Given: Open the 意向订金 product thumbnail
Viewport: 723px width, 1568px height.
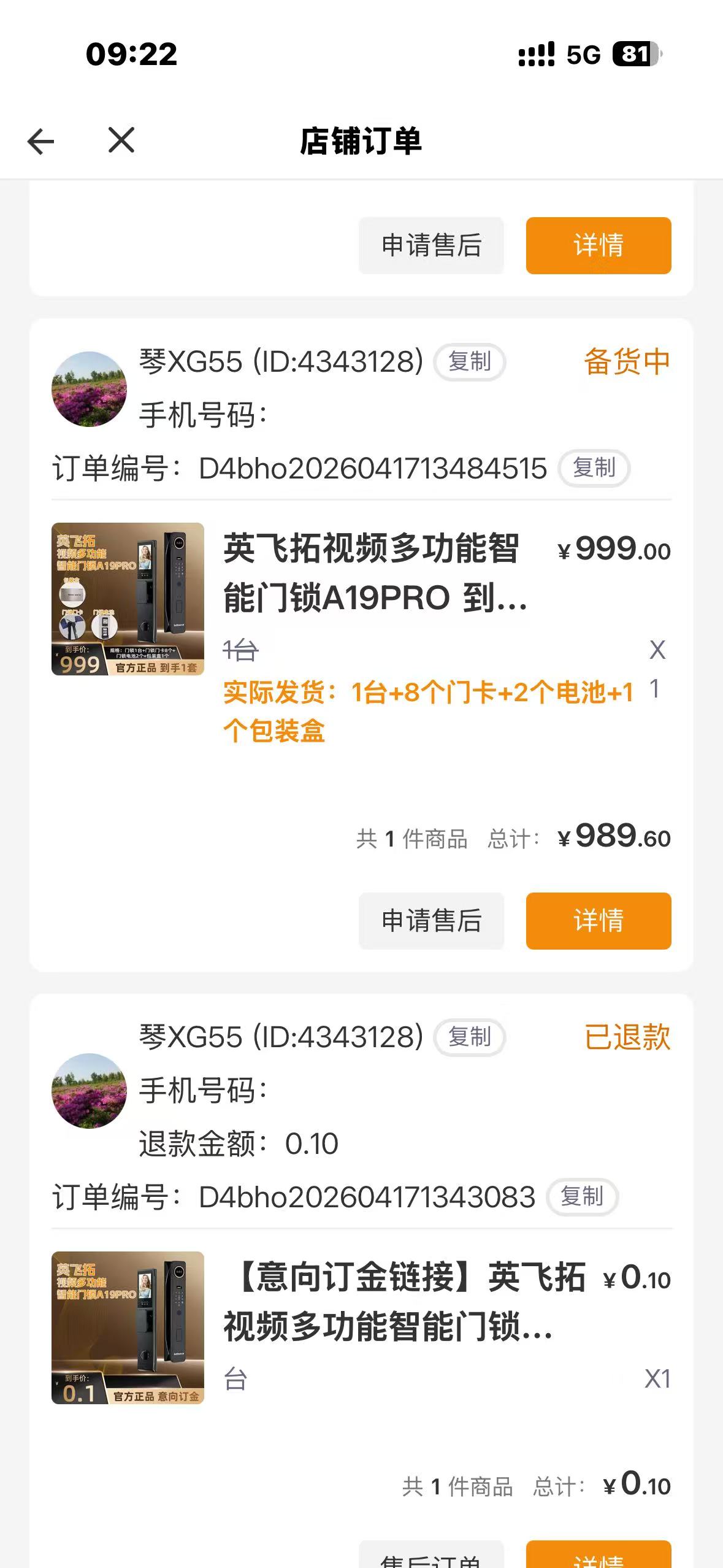Looking at the screenshot, I should (128, 1328).
